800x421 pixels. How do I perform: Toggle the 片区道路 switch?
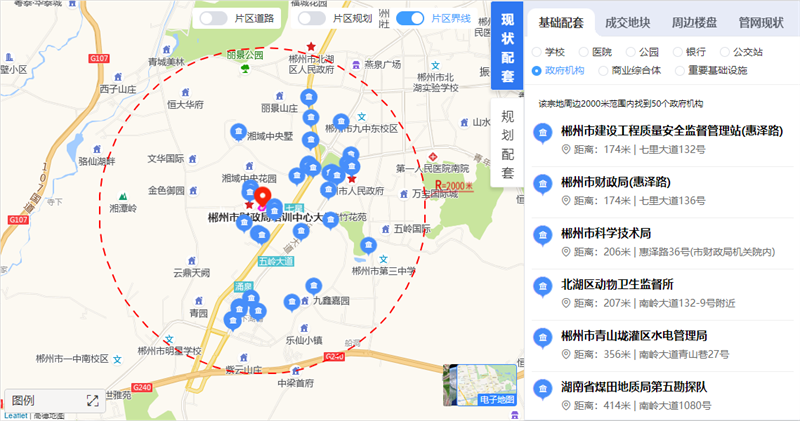(x=213, y=18)
